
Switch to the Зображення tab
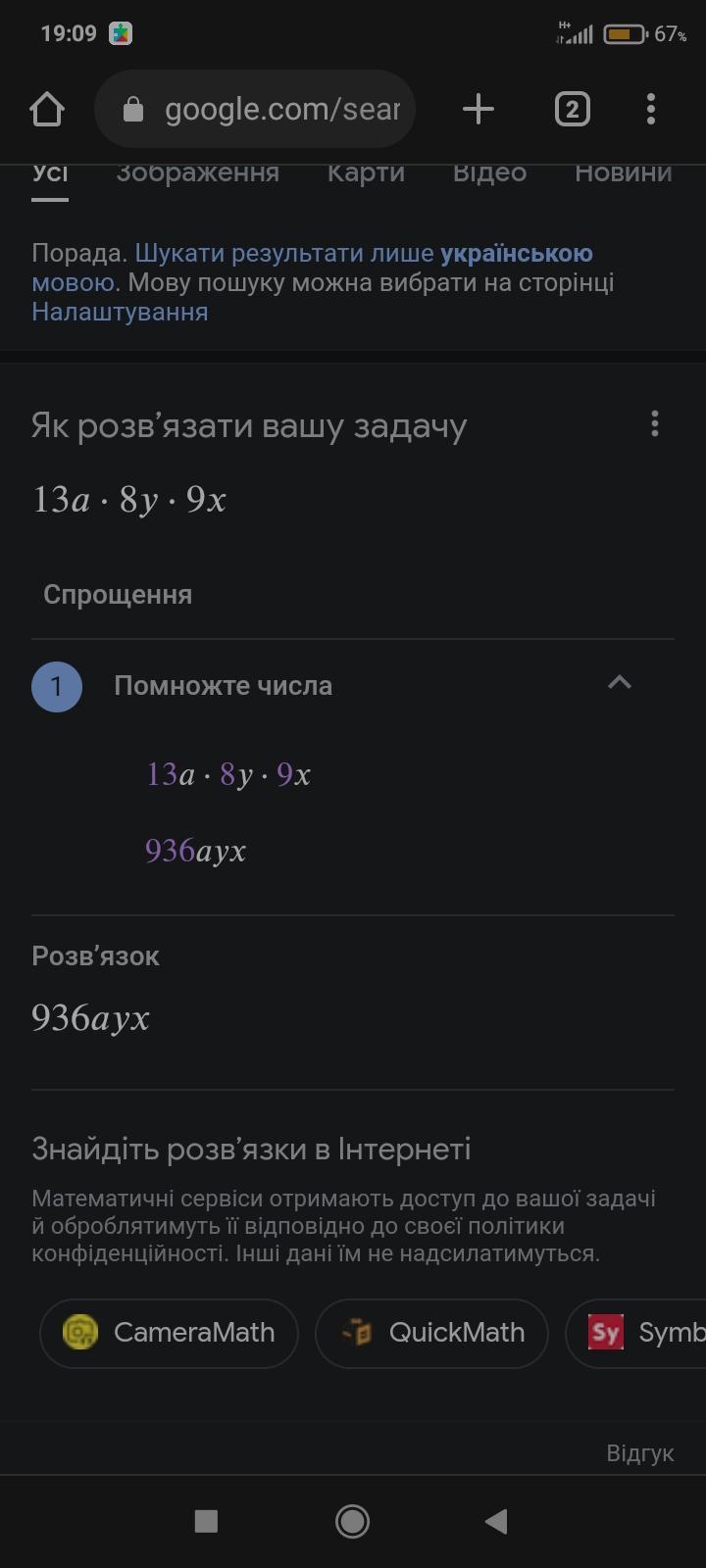(x=198, y=173)
